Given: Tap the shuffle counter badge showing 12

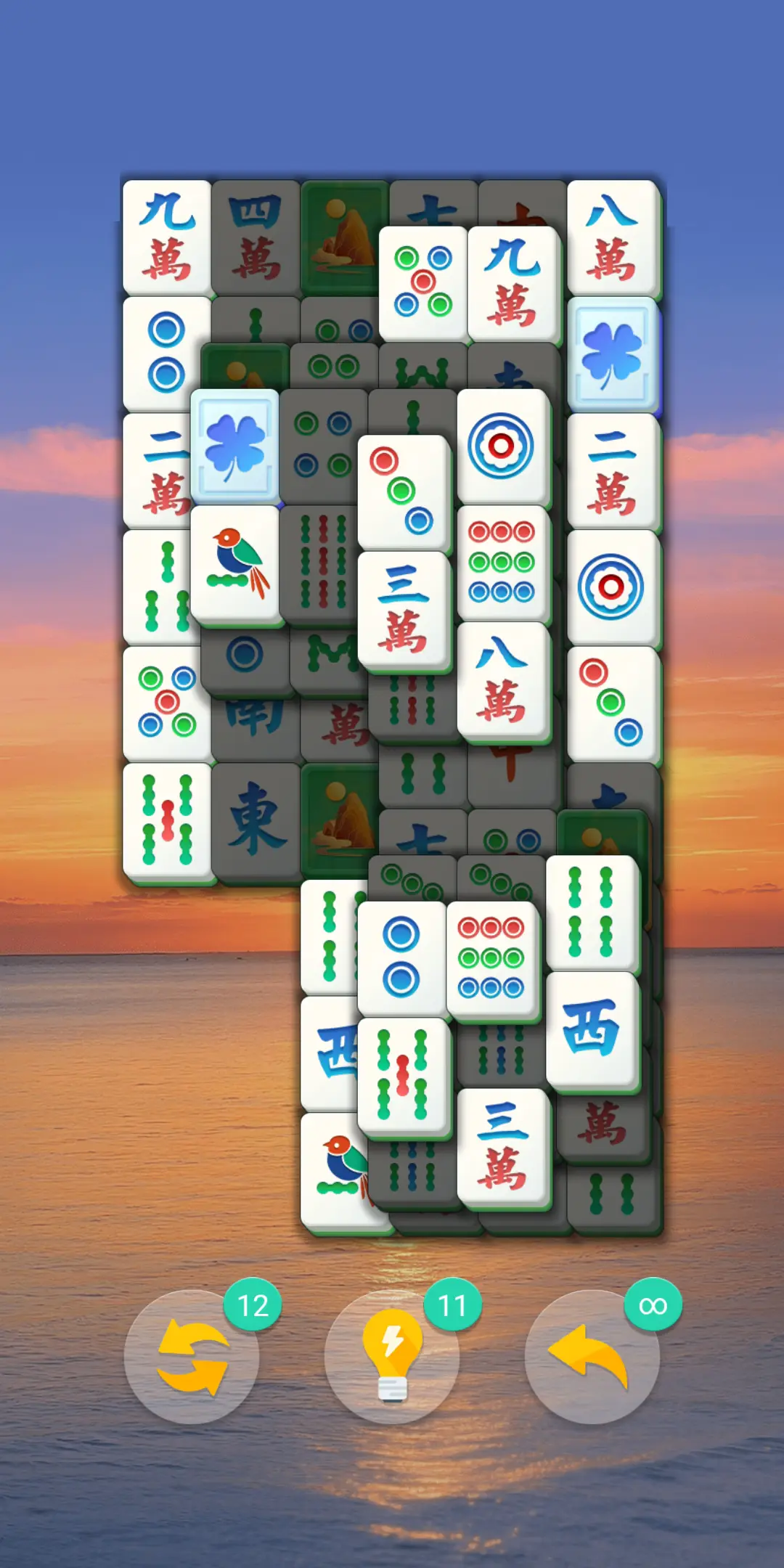Looking at the screenshot, I should pos(253,1303).
